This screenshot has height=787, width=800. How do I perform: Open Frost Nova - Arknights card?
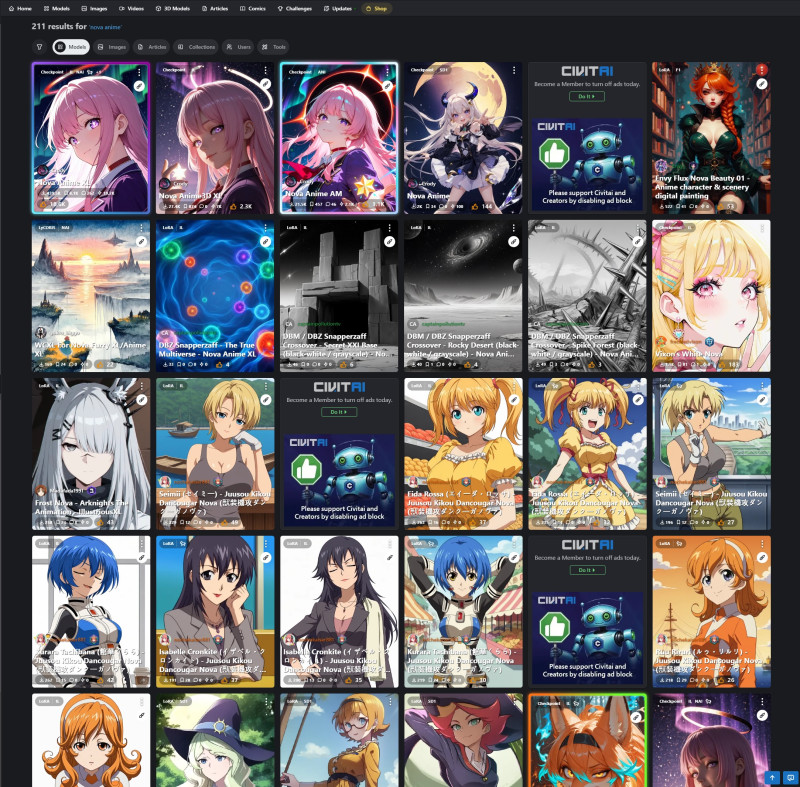pyautogui.click(x=91, y=453)
